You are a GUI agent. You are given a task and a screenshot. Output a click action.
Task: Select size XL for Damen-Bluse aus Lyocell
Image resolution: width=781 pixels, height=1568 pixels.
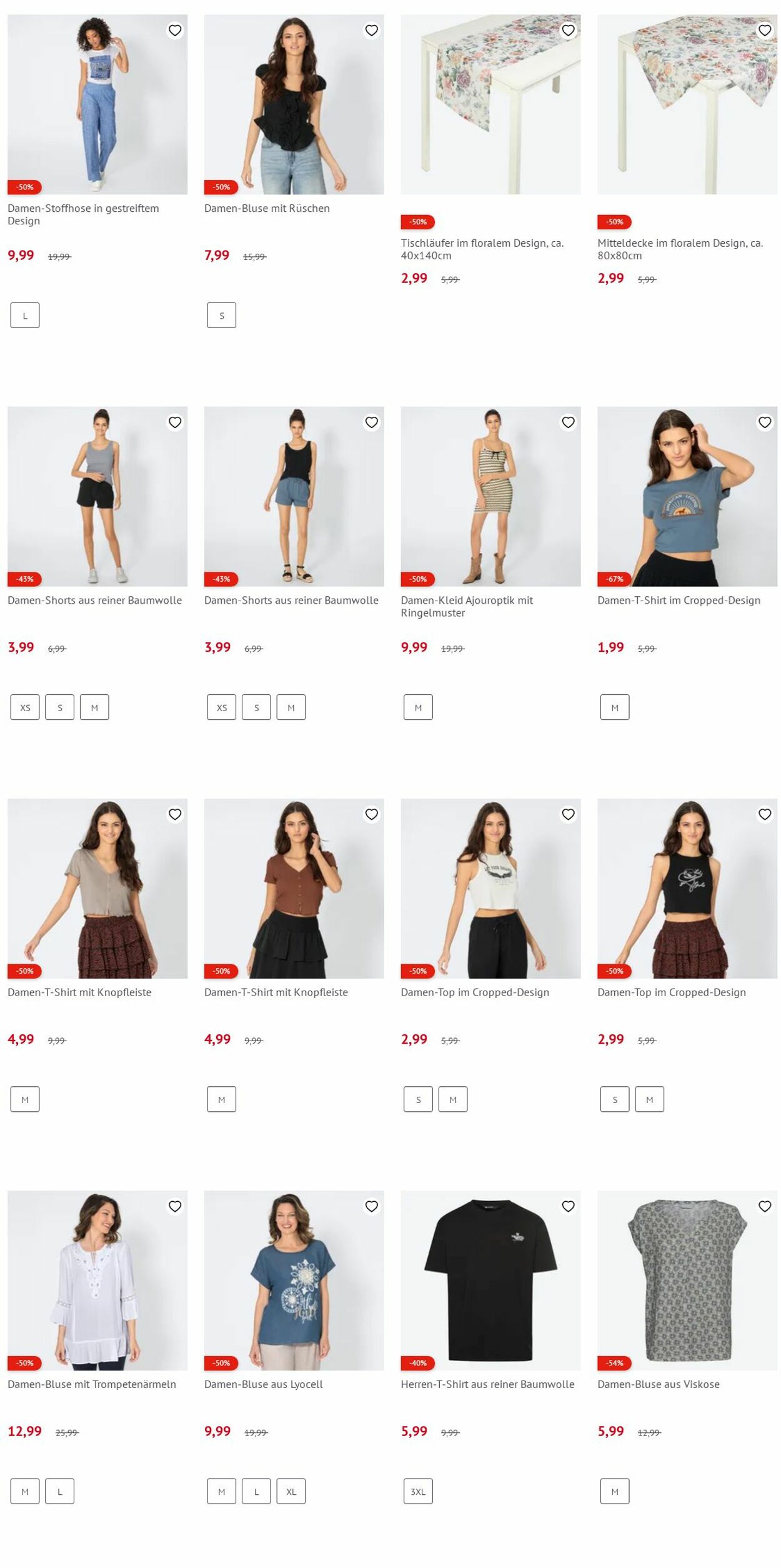click(291, 1491)
